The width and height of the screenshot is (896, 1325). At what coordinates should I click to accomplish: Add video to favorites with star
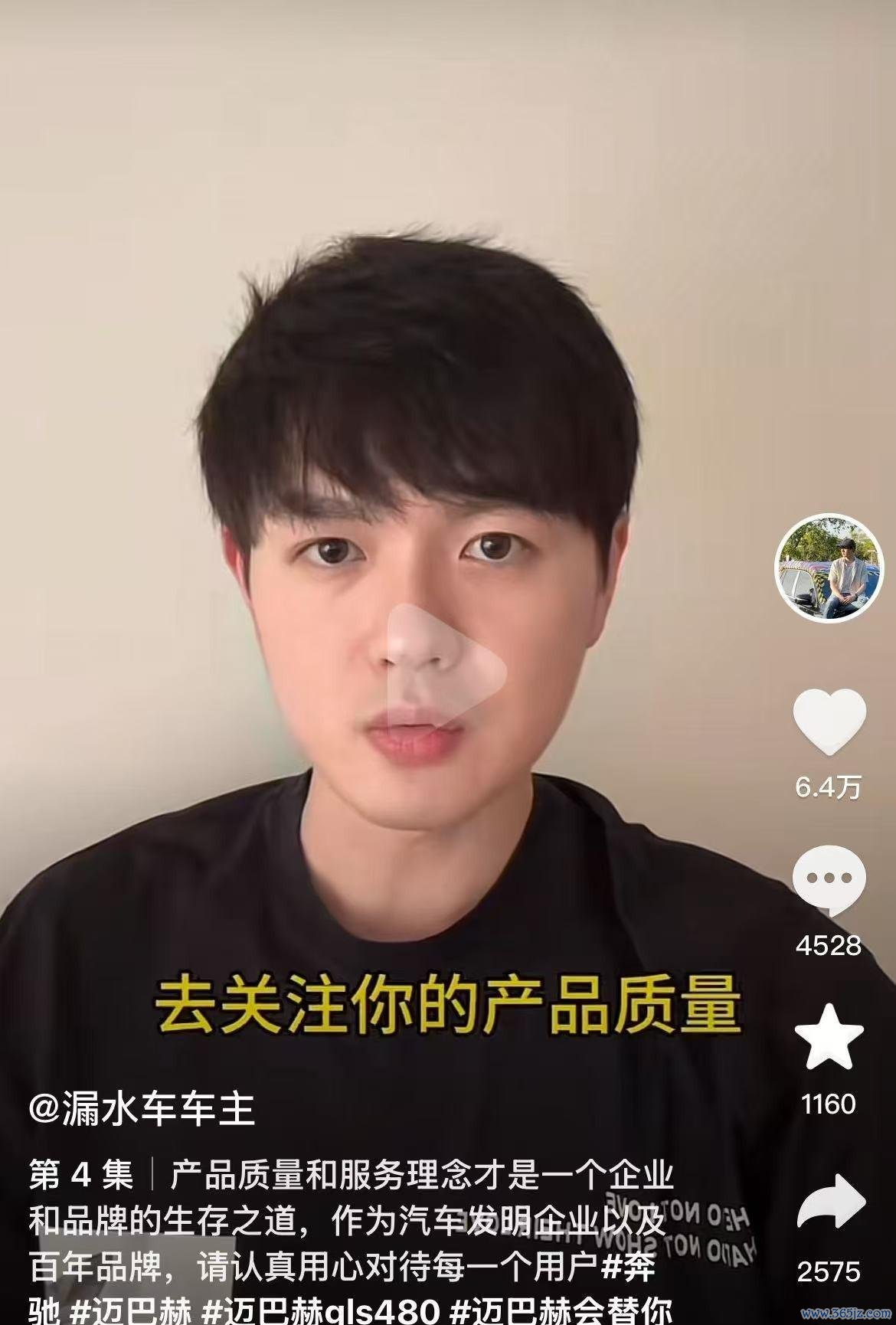[829, 1037]
